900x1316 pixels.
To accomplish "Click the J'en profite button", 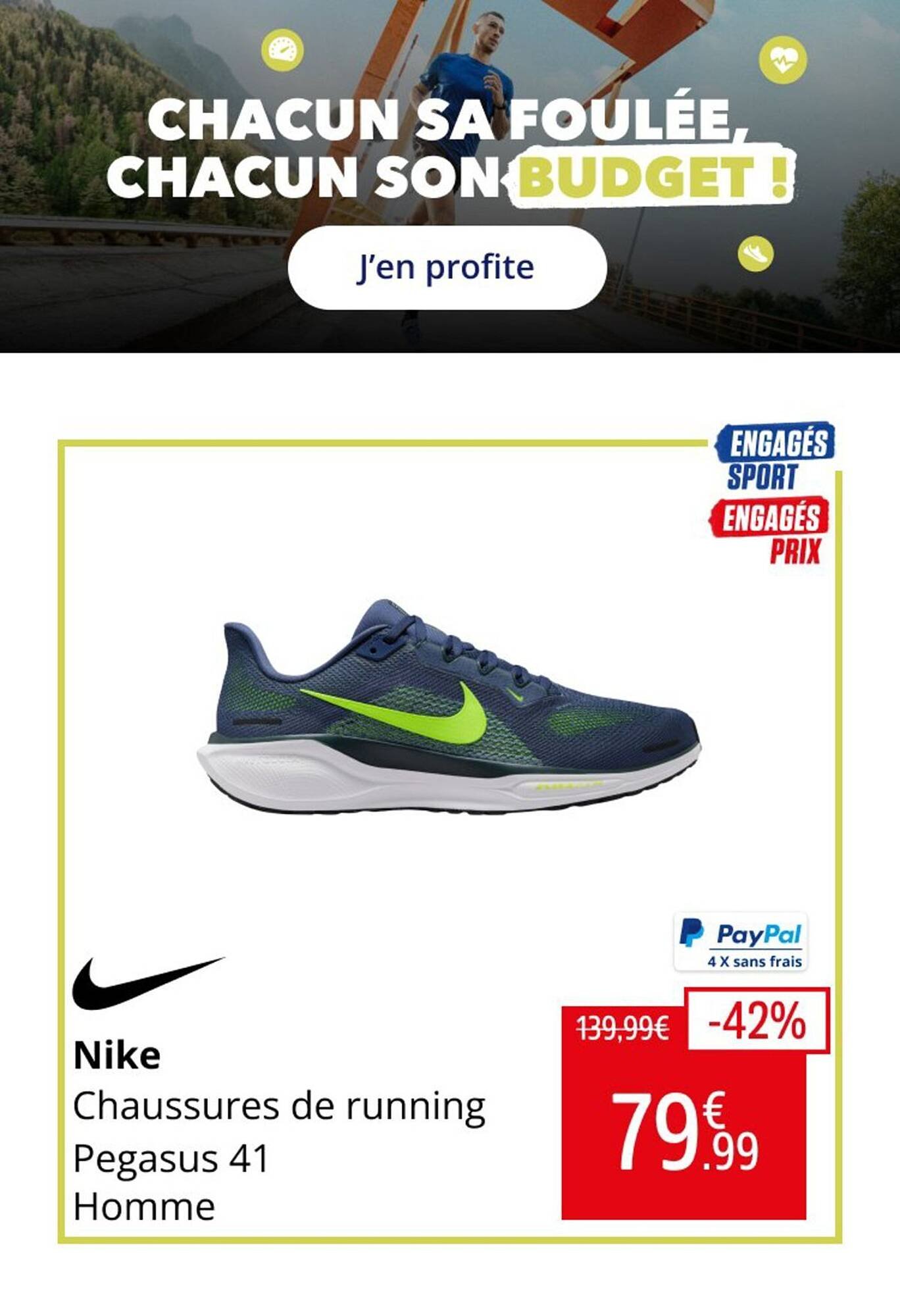I will pyautogui.click(x=450, y=266).
